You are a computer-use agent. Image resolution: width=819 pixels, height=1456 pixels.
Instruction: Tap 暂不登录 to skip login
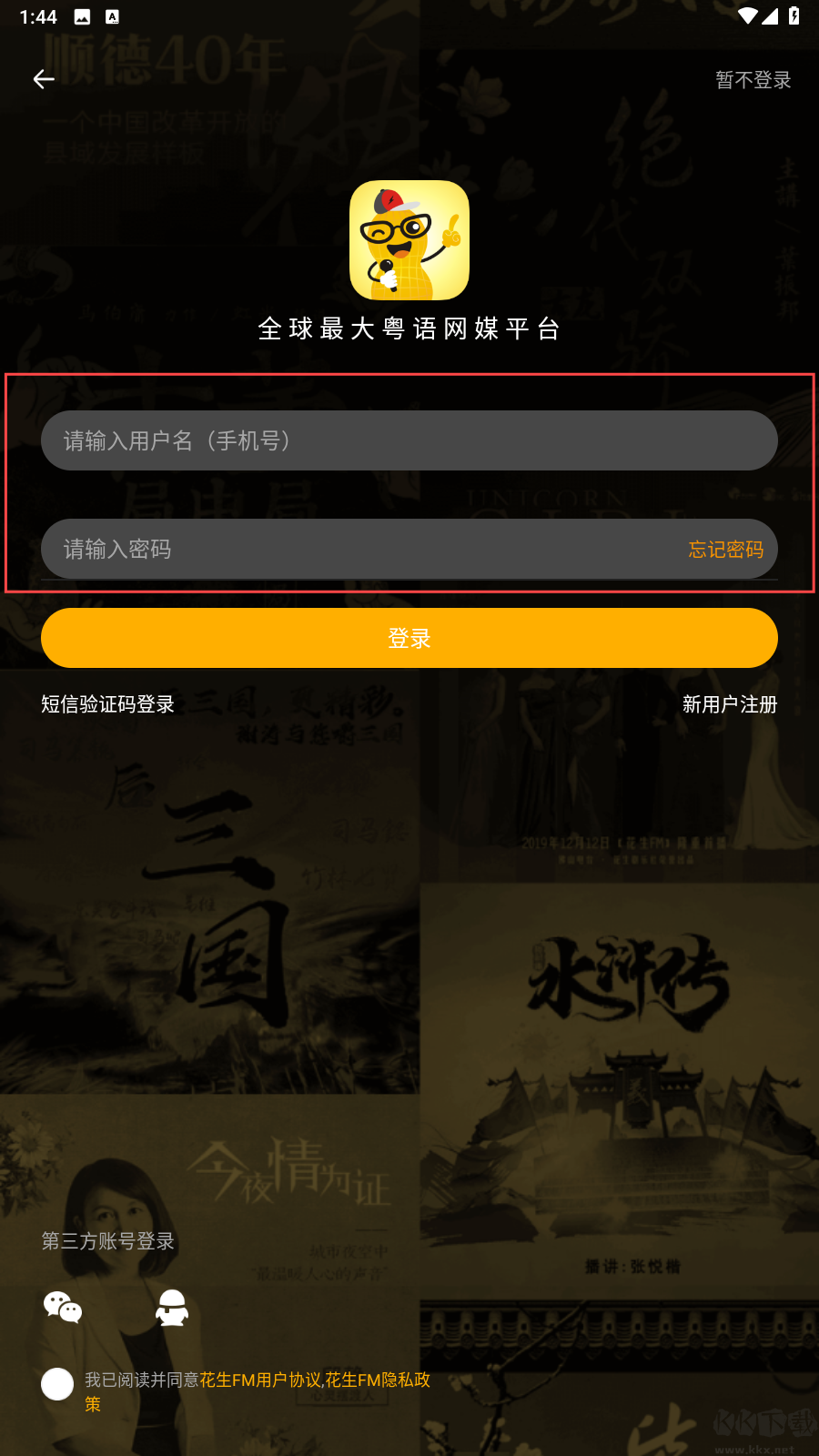pyautogui.click(x=753, y=80)
